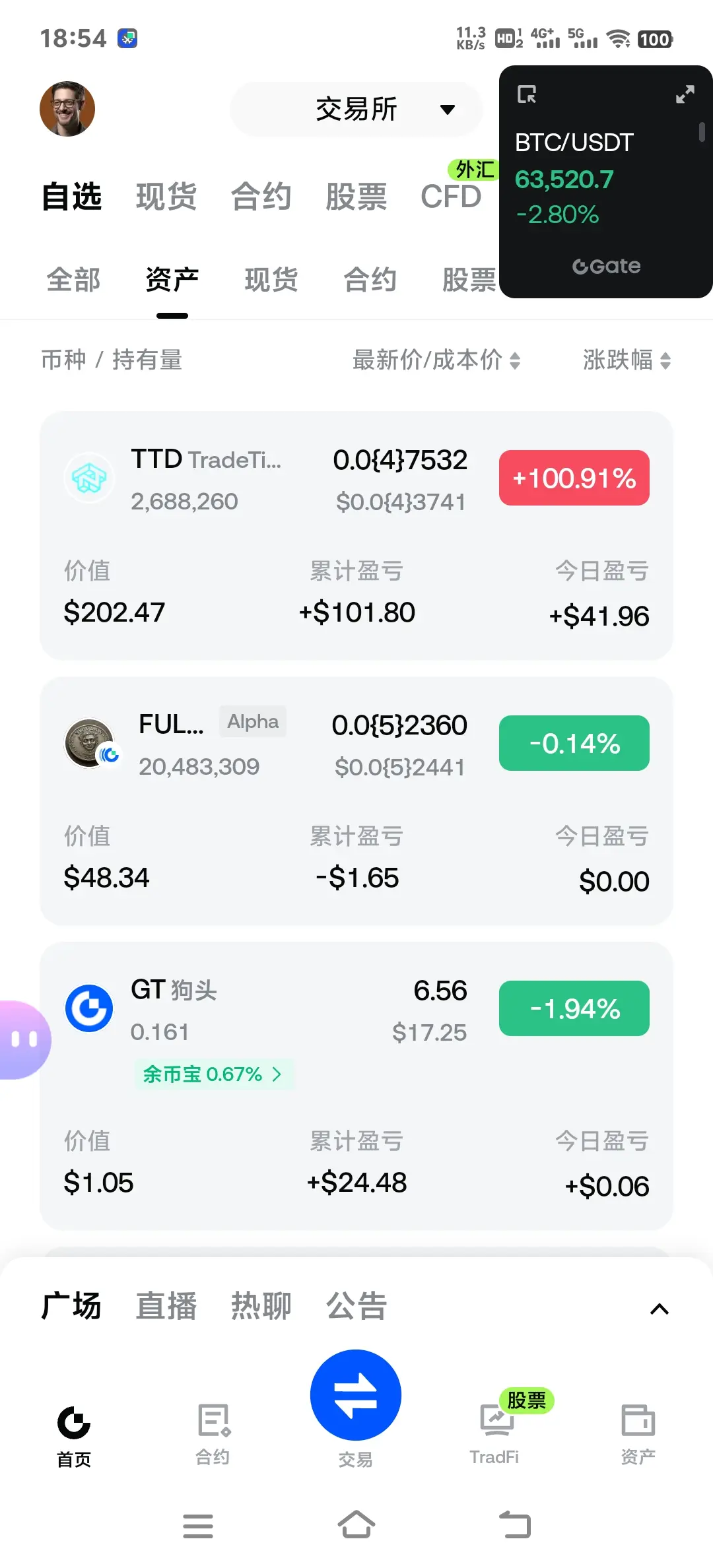
Task: Open the CFD tab
Action: [x=451, y=197]
